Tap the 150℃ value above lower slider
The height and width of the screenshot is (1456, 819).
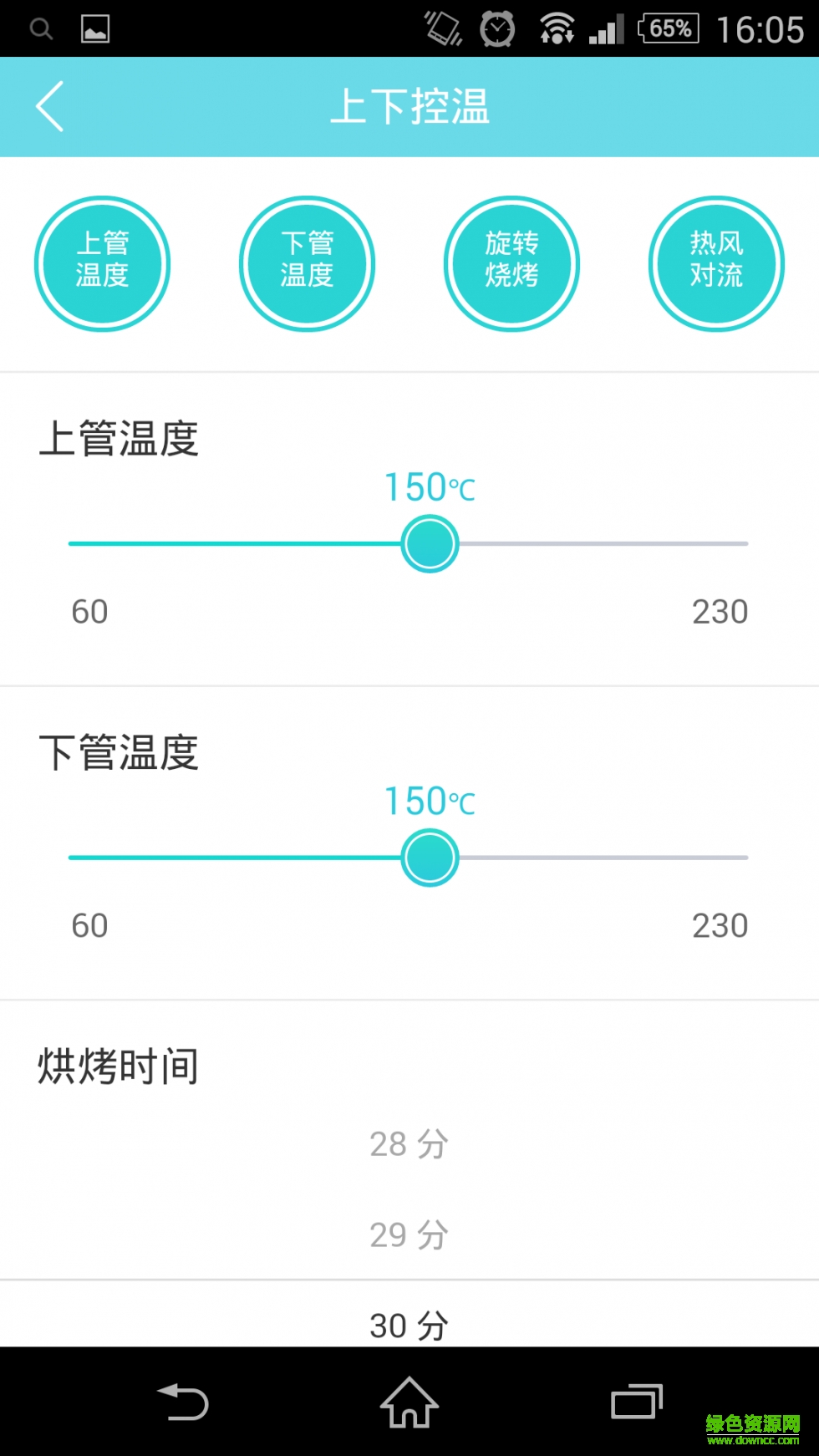click(x=429, y=801)
